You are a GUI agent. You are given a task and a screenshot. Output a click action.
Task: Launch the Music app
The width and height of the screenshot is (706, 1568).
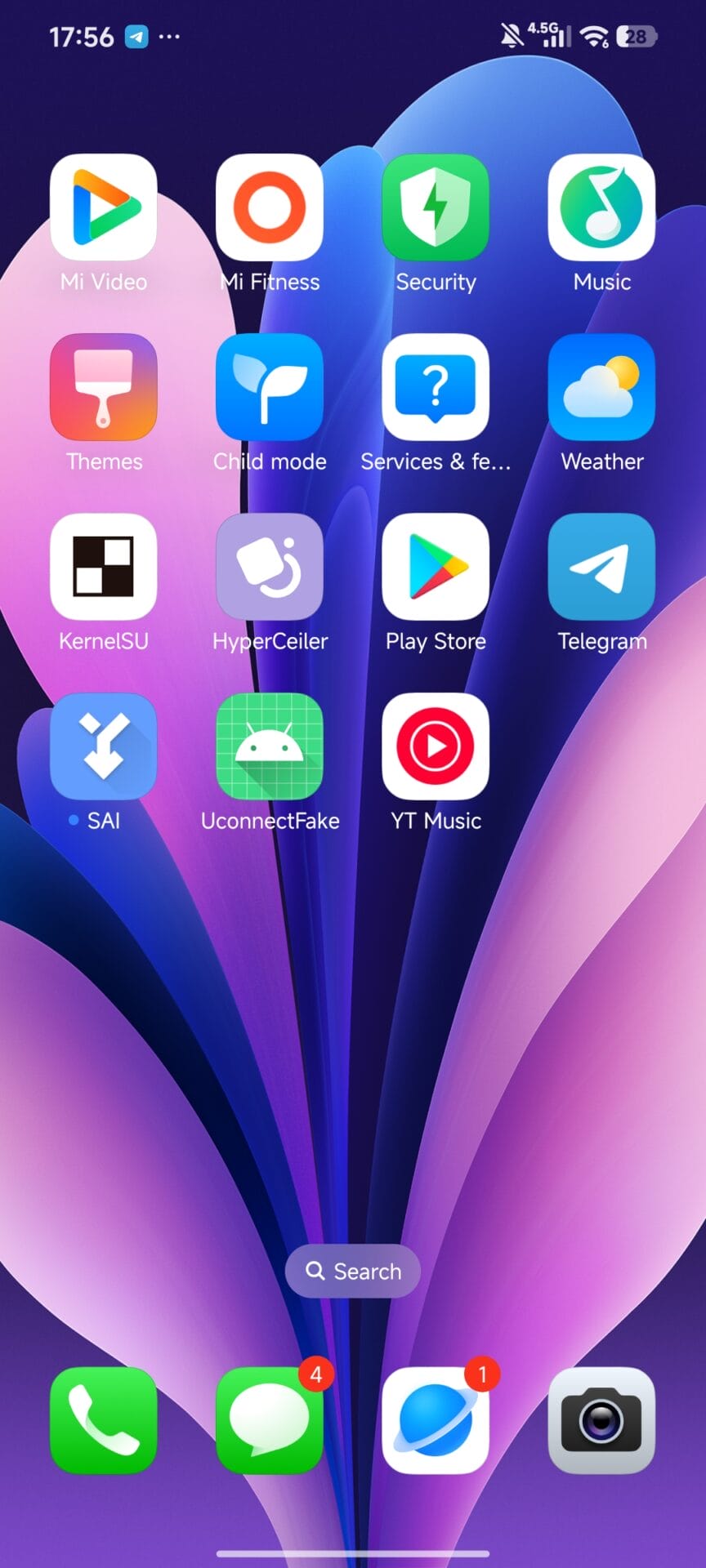coord(601,207)
